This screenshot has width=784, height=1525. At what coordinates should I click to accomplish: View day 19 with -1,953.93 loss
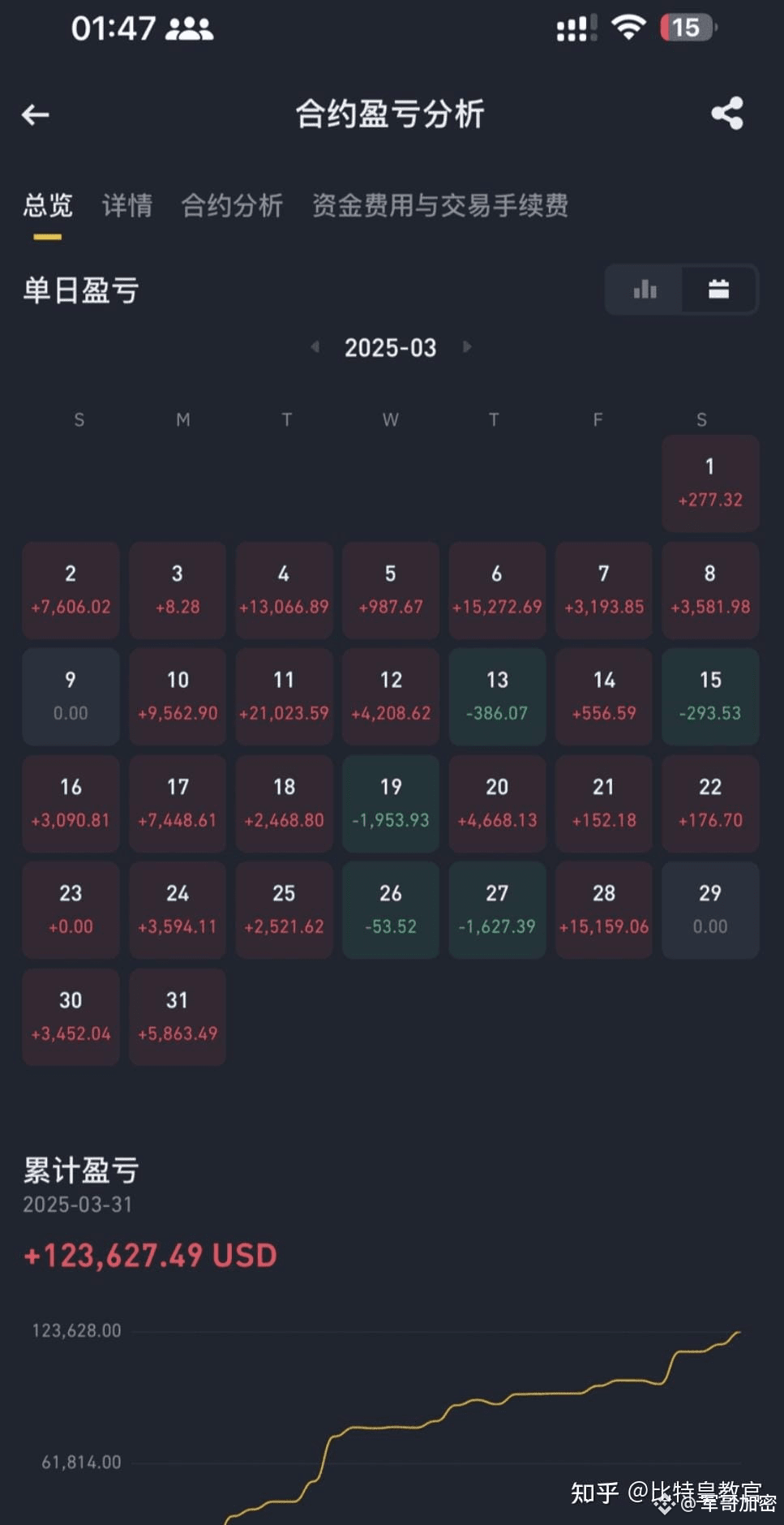(391, 804)
